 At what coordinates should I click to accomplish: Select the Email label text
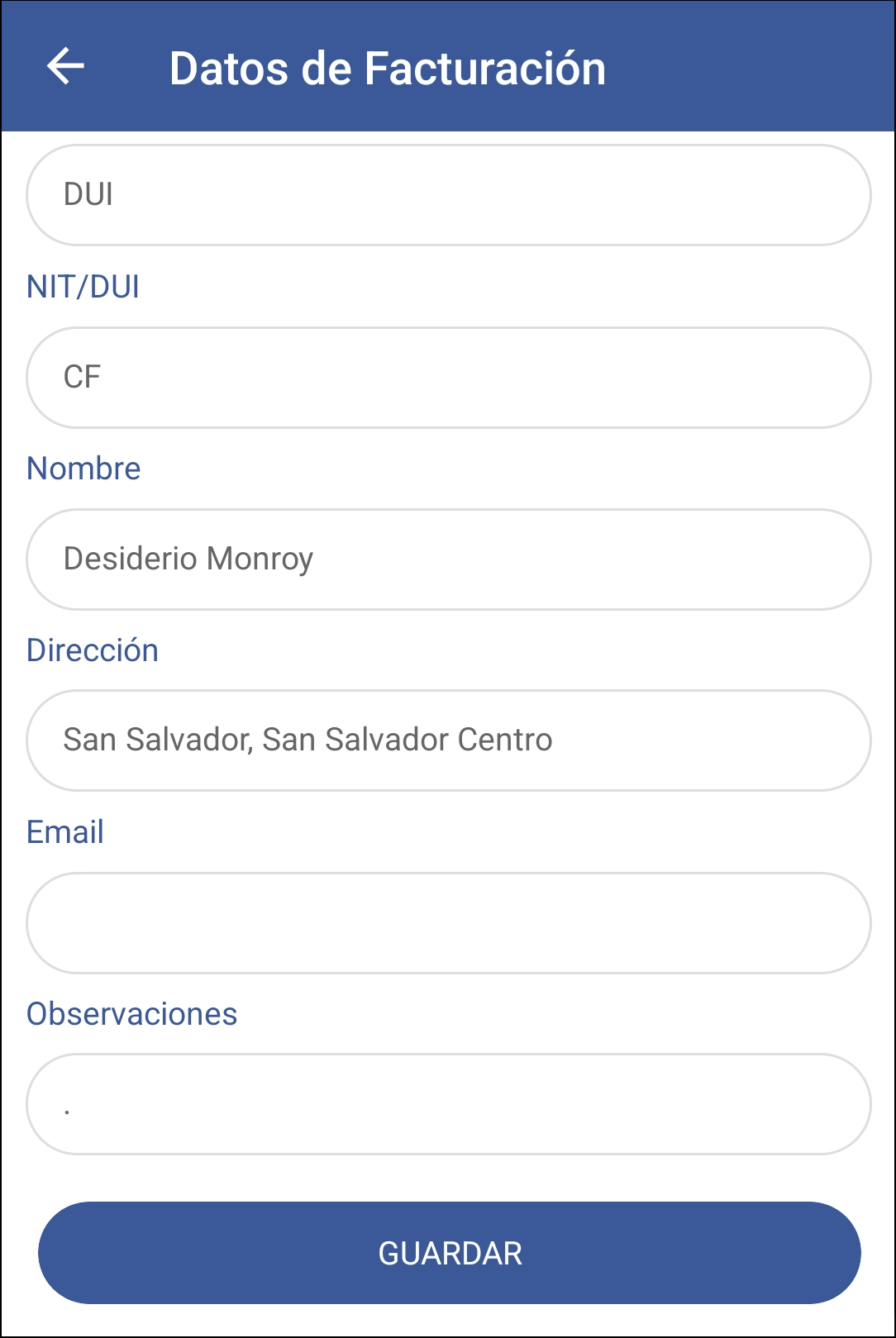point(65,832)
